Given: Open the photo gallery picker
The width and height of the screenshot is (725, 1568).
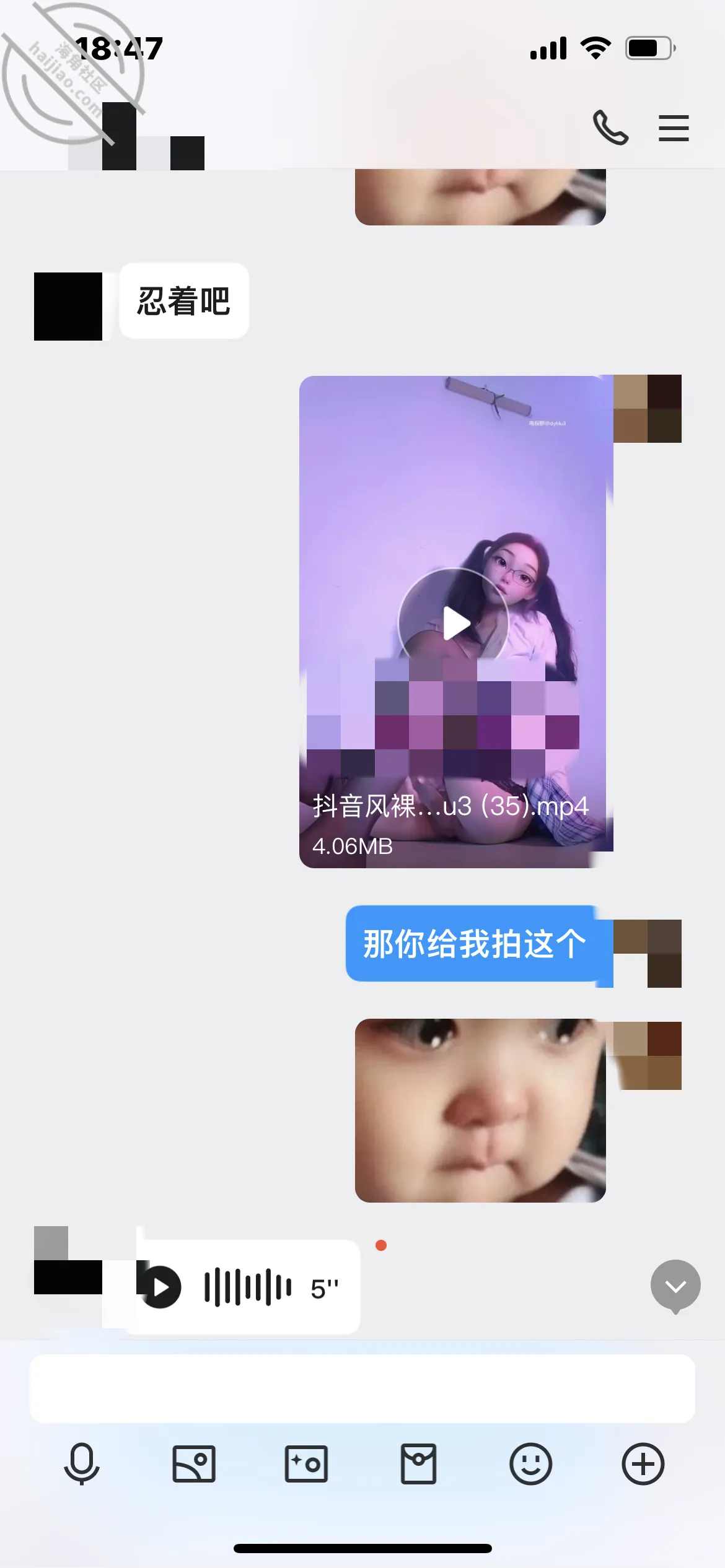Looking at the screenshot, I should (x=194, y=1464).
